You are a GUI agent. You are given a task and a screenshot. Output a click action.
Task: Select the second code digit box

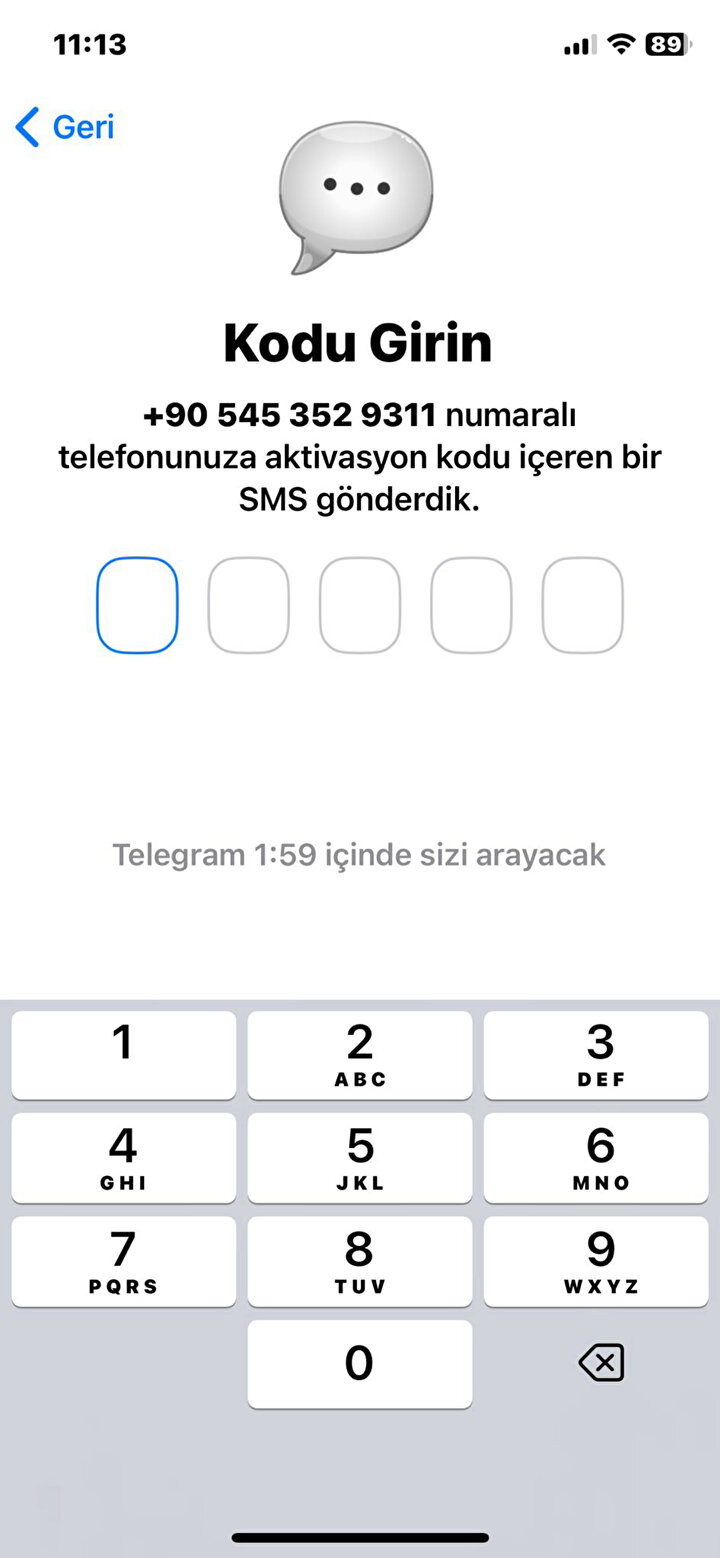[249, 605]
